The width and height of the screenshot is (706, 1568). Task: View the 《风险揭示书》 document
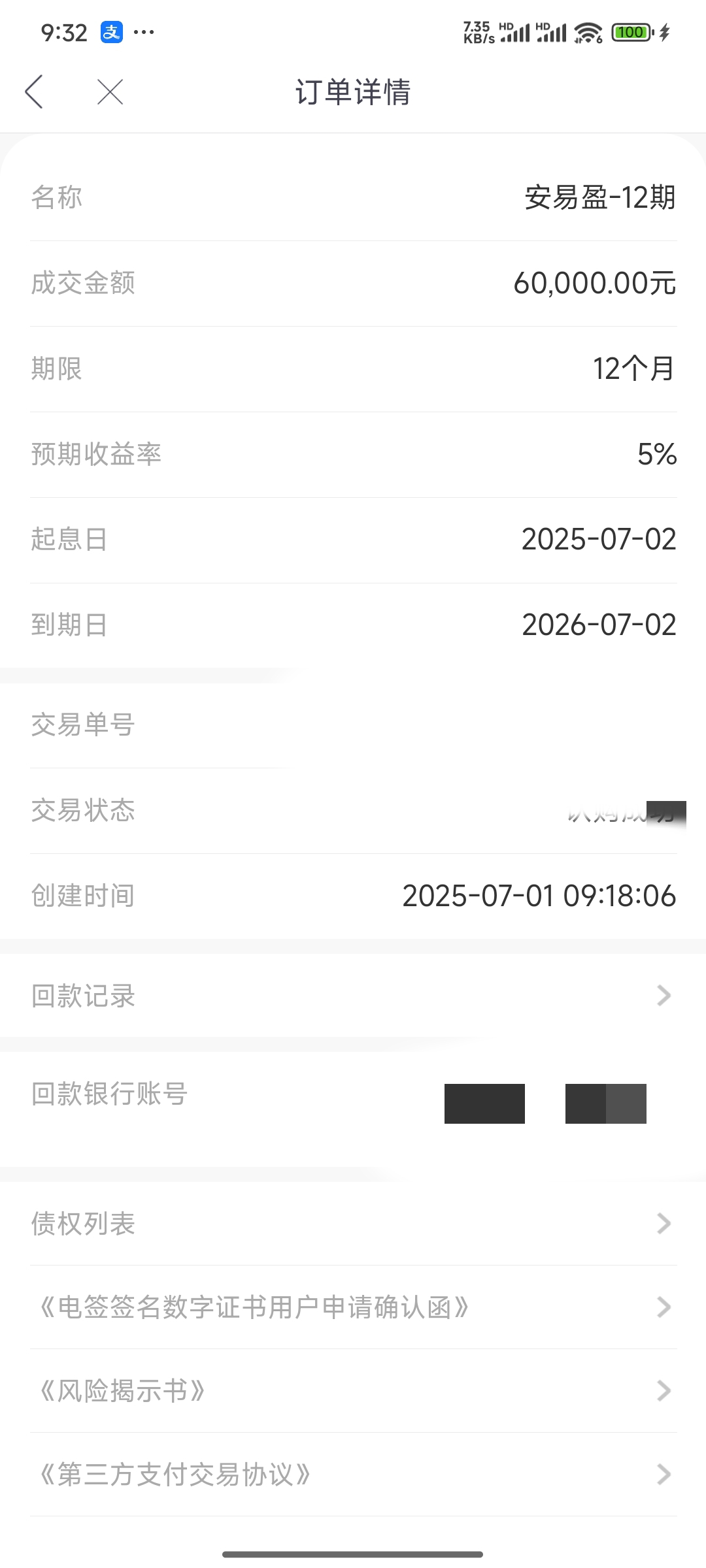coord(353,1390)
